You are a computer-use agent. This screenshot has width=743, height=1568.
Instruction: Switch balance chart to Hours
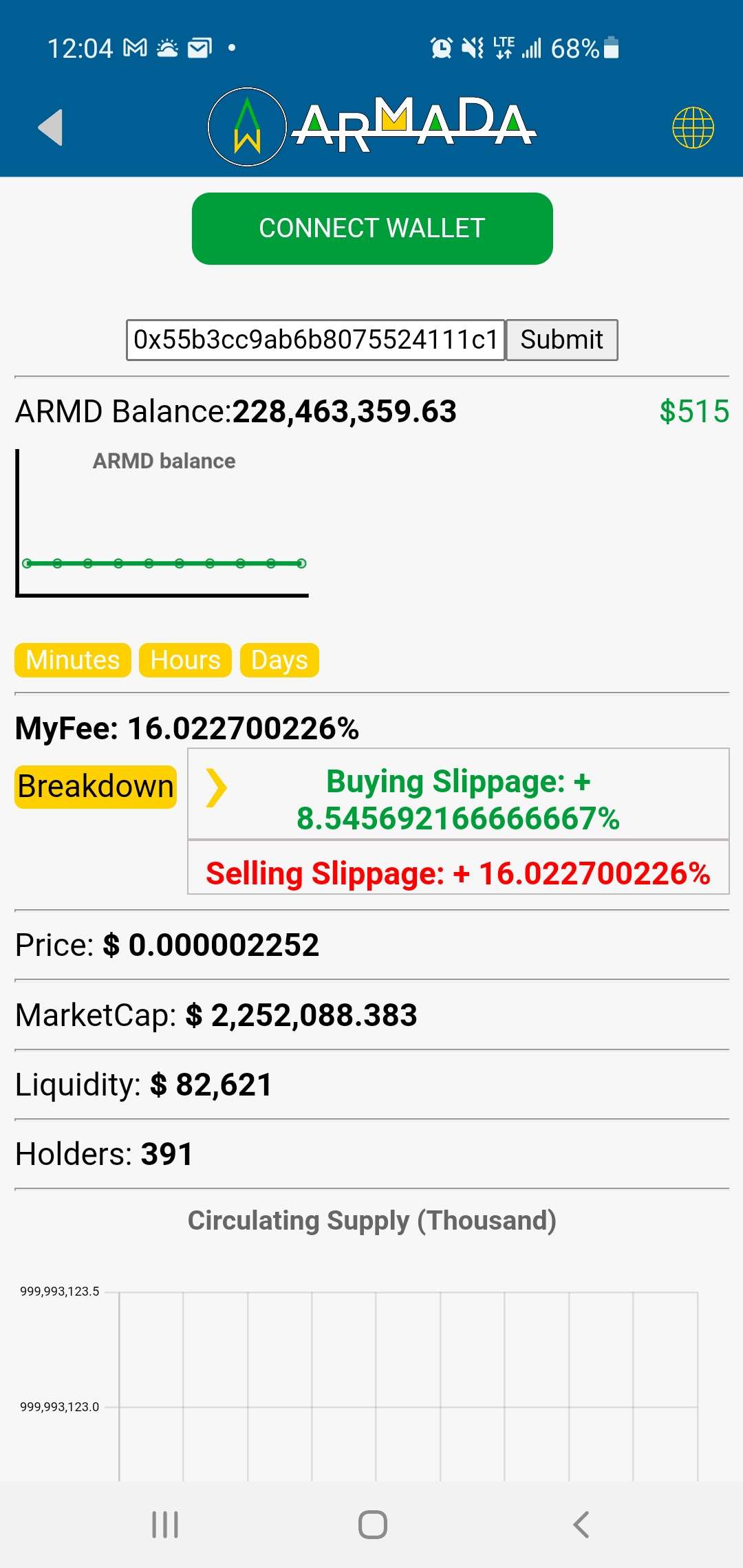click(185, 660)
